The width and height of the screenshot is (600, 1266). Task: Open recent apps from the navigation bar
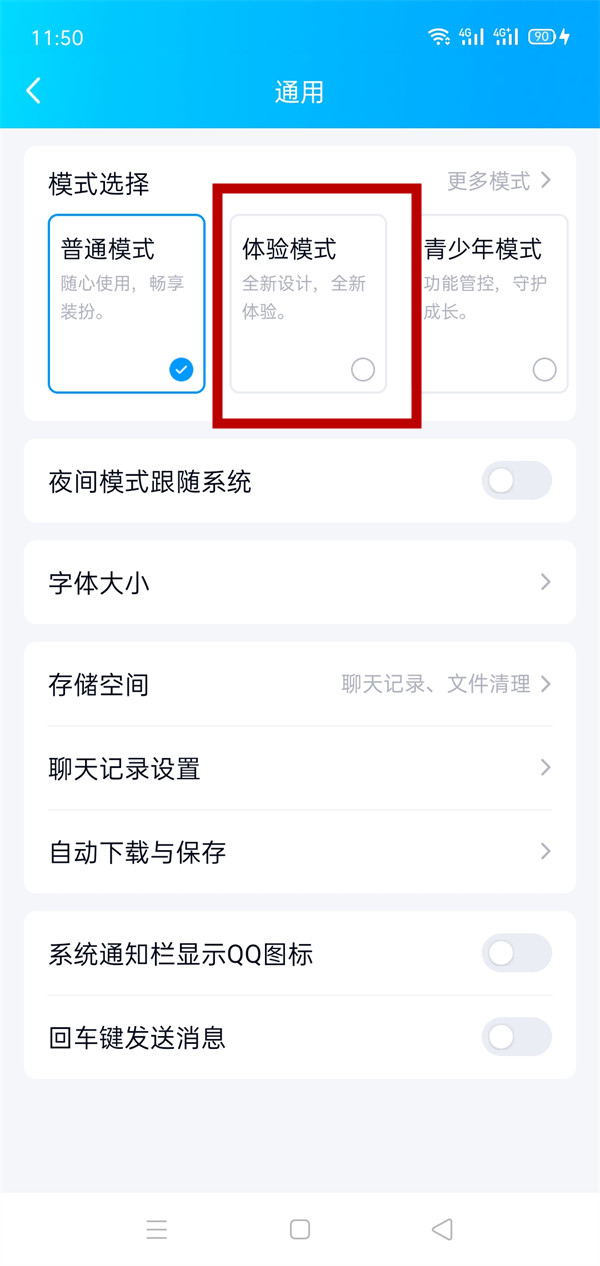point(157,1229)
